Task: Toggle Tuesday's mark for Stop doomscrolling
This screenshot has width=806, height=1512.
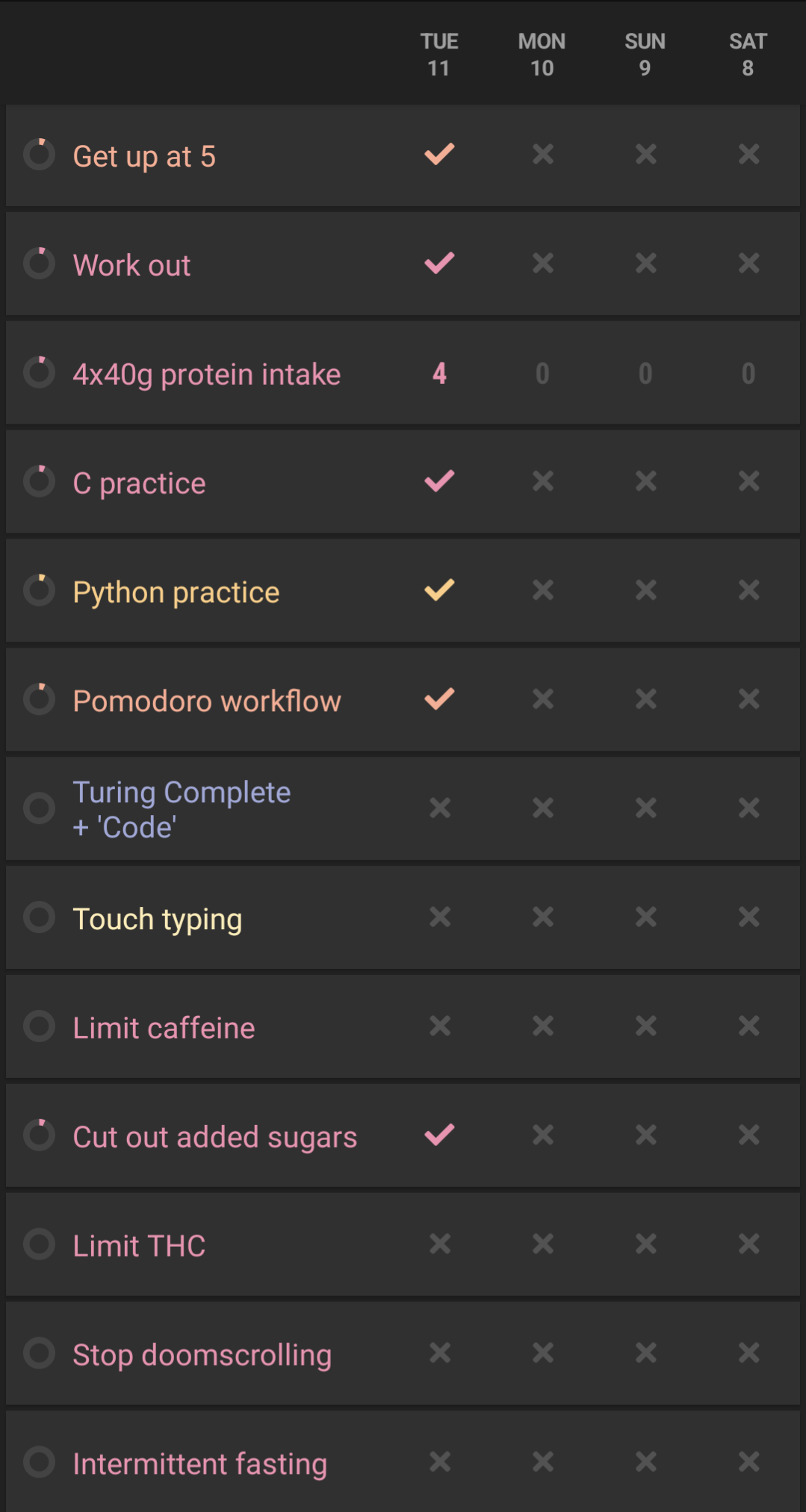Action: tap(440, 1353)
